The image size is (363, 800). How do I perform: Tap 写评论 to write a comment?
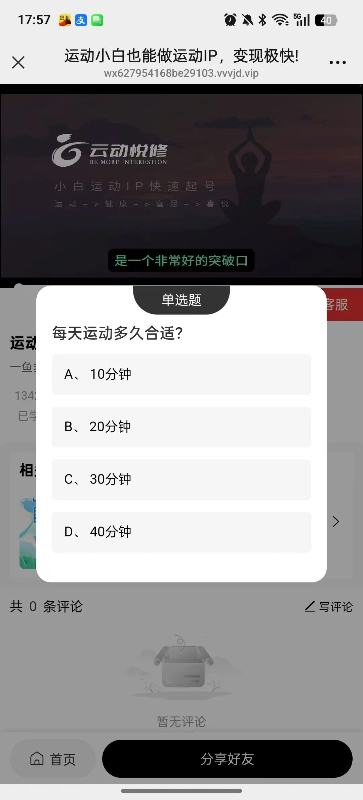(329, 607)
